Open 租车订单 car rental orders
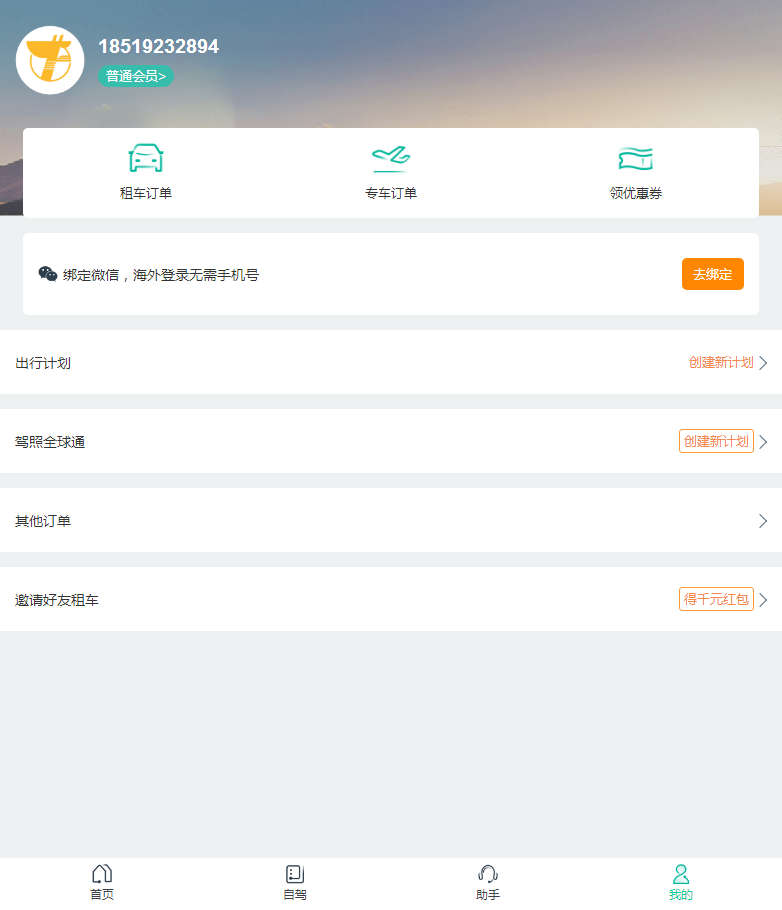Viewport: 782px width, 910px height. 146,172
